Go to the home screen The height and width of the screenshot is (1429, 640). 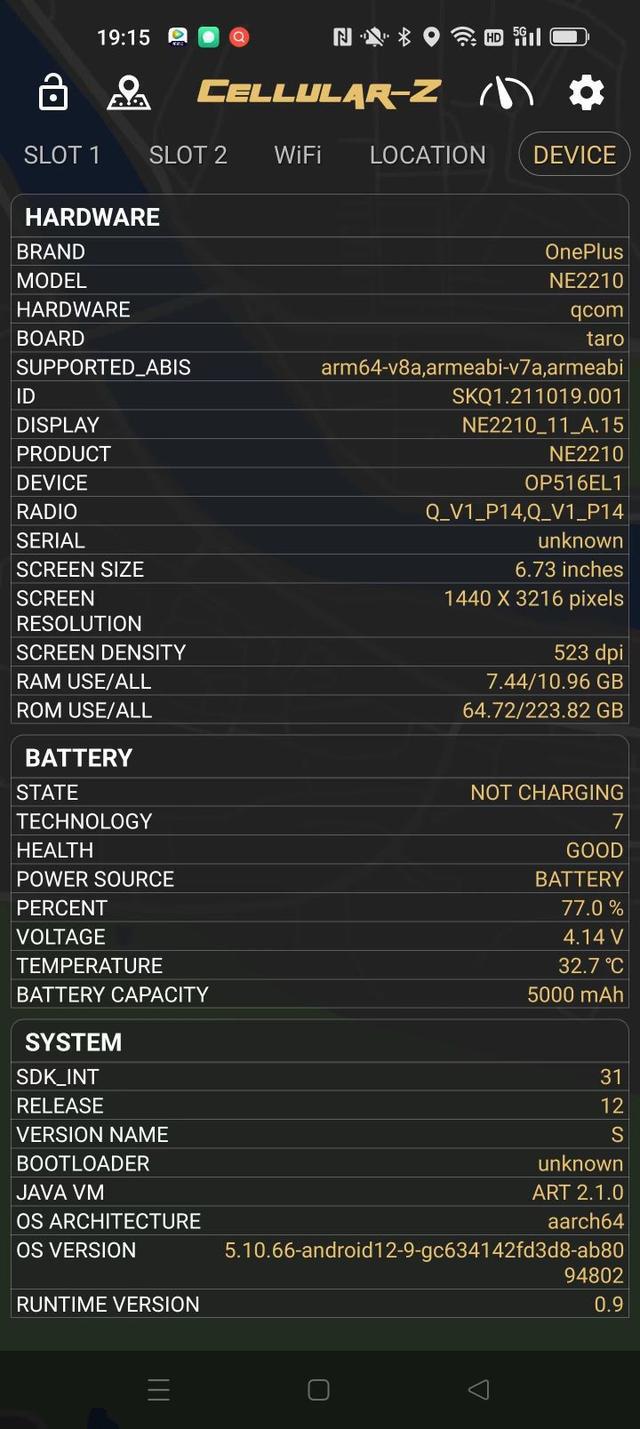click(x=319, y=1389)
